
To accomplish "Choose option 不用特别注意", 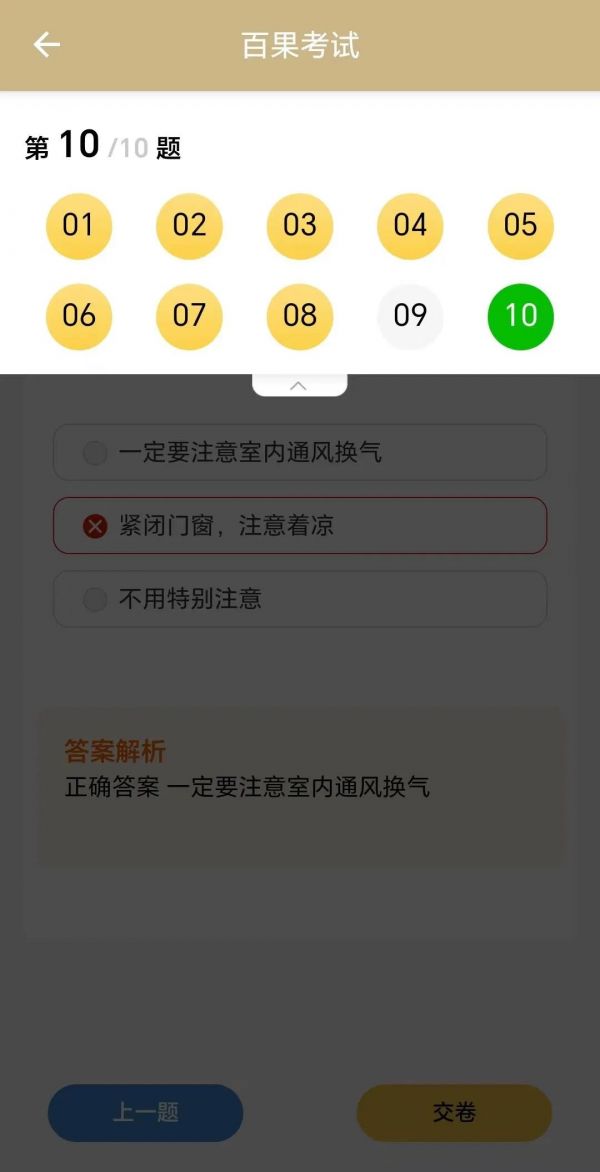I will [x=299, y=599].
